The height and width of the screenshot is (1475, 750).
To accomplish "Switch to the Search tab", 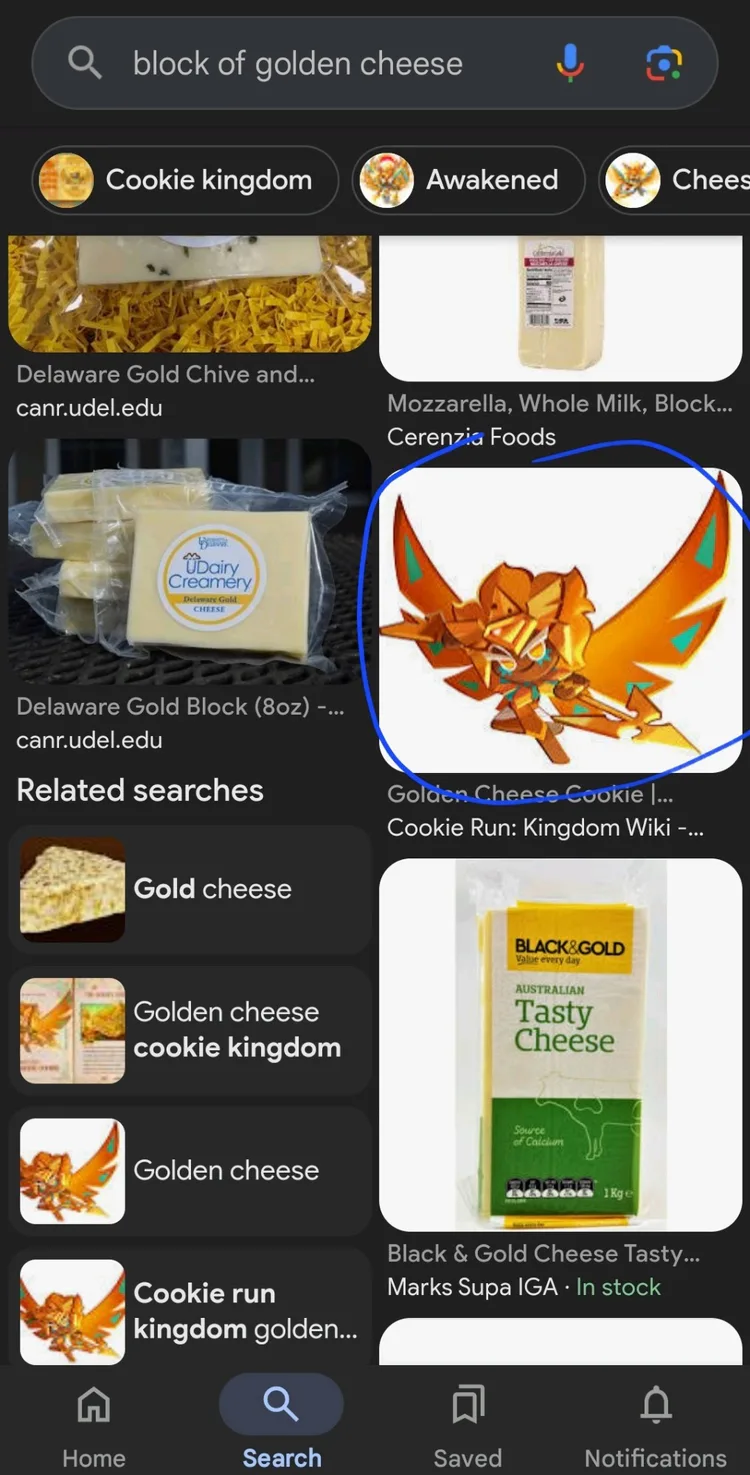I will 281,1422.
